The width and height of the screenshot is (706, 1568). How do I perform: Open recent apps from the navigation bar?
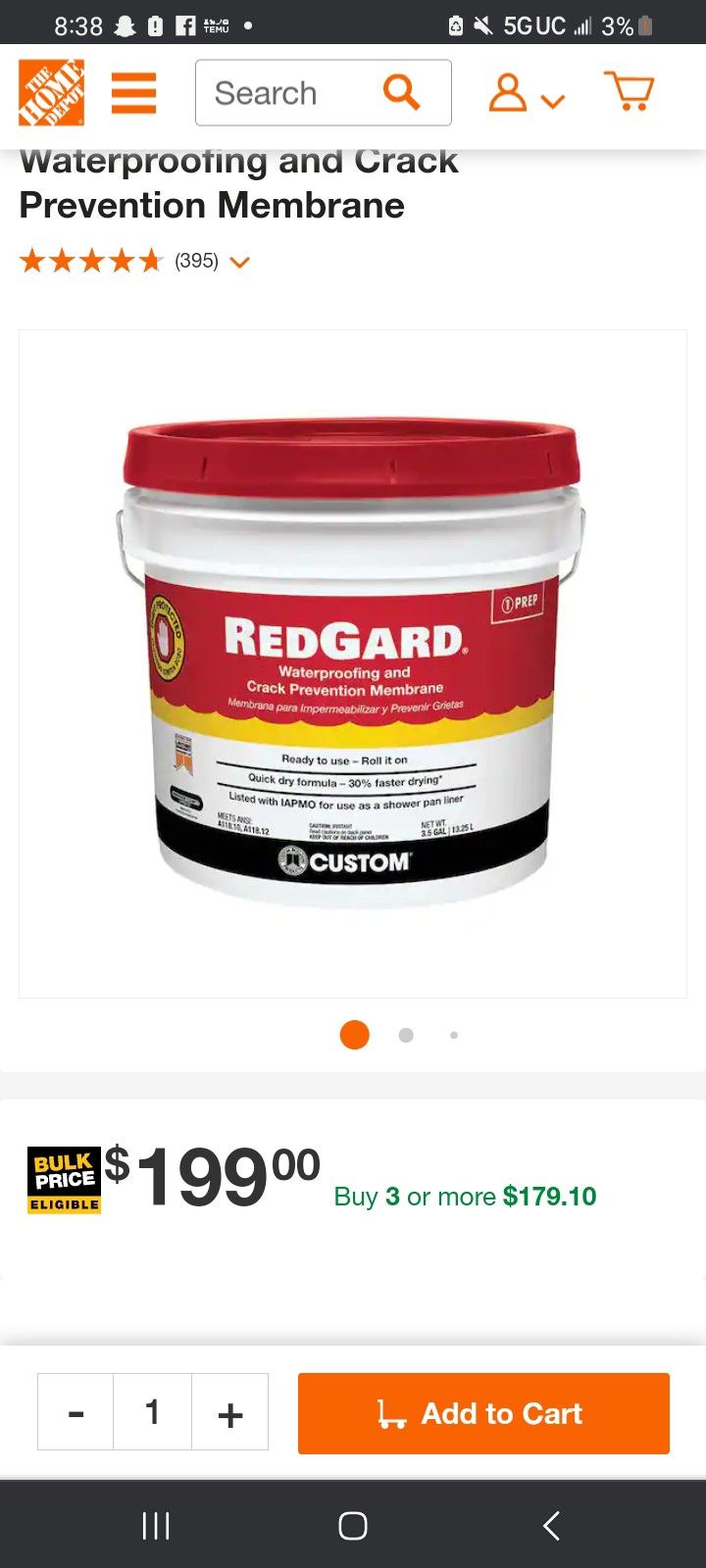156,1525
